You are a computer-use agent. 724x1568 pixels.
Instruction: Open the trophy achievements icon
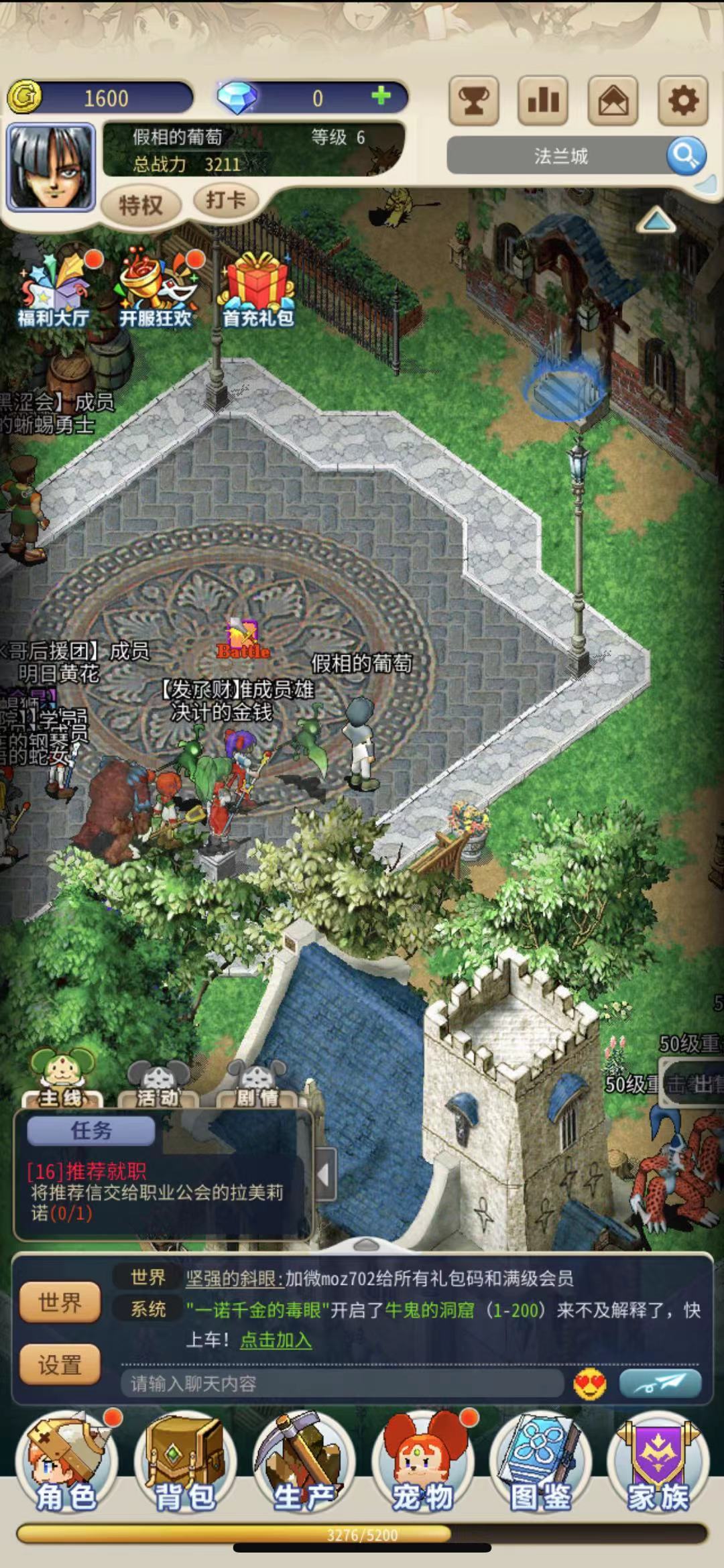[x=474, y=101]
